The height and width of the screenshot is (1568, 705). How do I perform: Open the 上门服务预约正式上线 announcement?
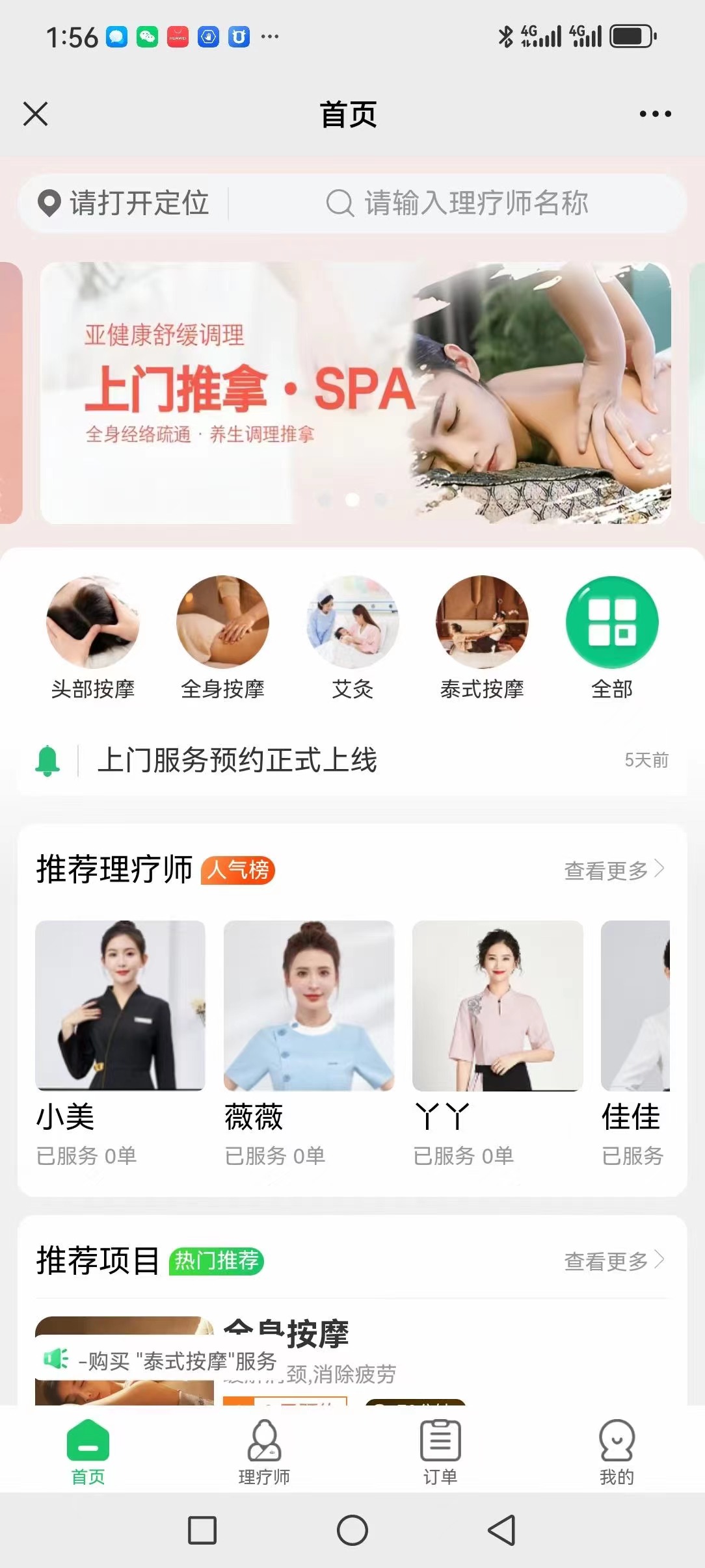tap(237, 760)
